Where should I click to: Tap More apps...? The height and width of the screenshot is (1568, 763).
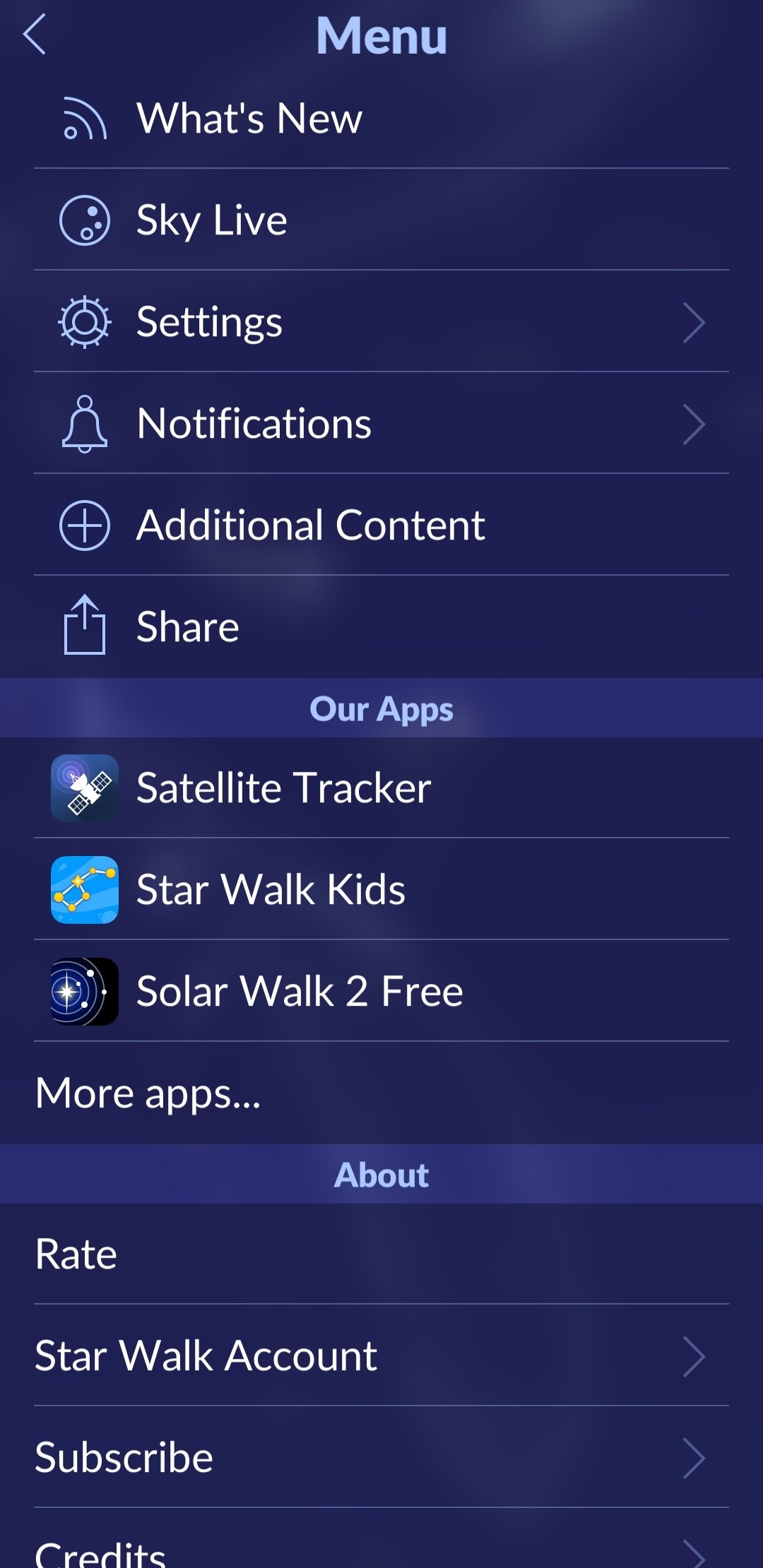(148, 1093)
